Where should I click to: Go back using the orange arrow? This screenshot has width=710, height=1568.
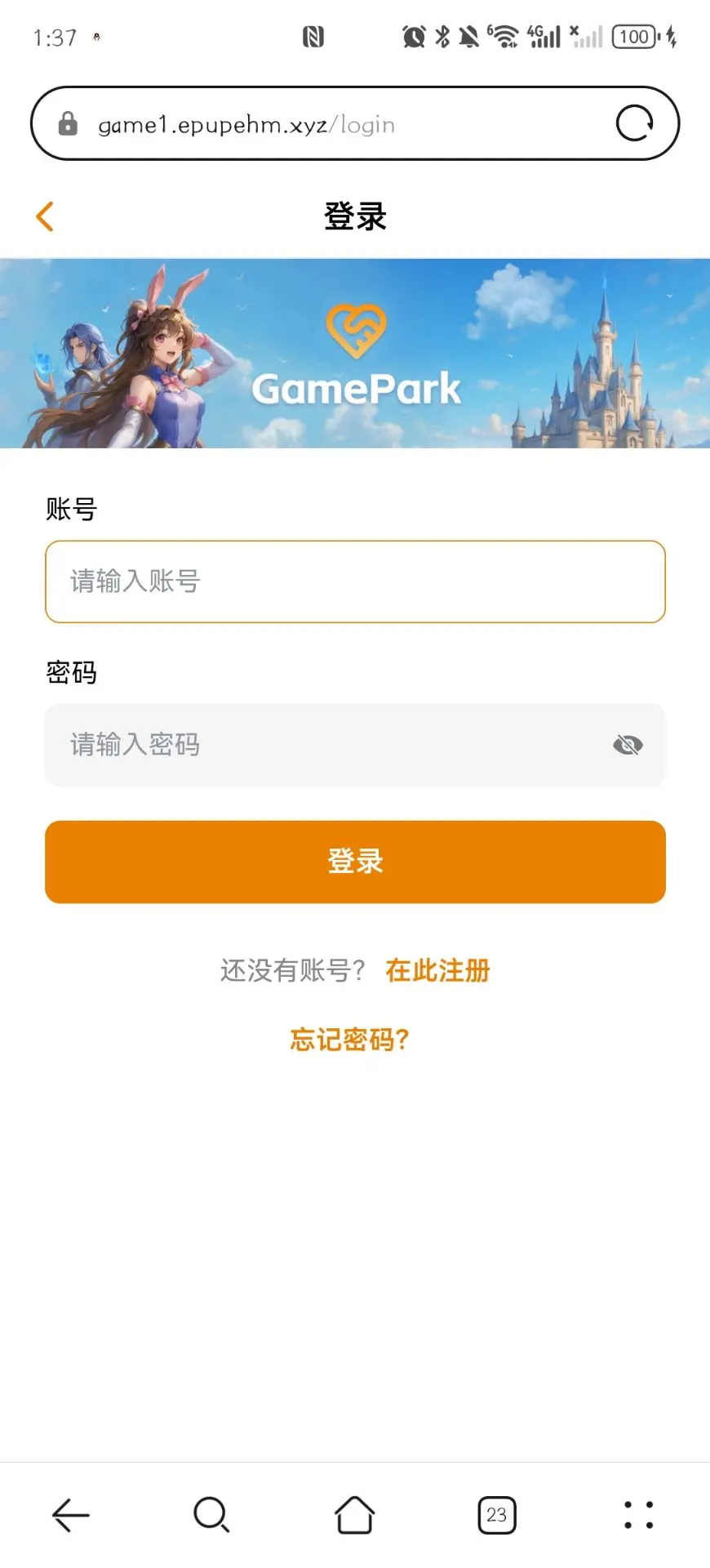[45, 216]
